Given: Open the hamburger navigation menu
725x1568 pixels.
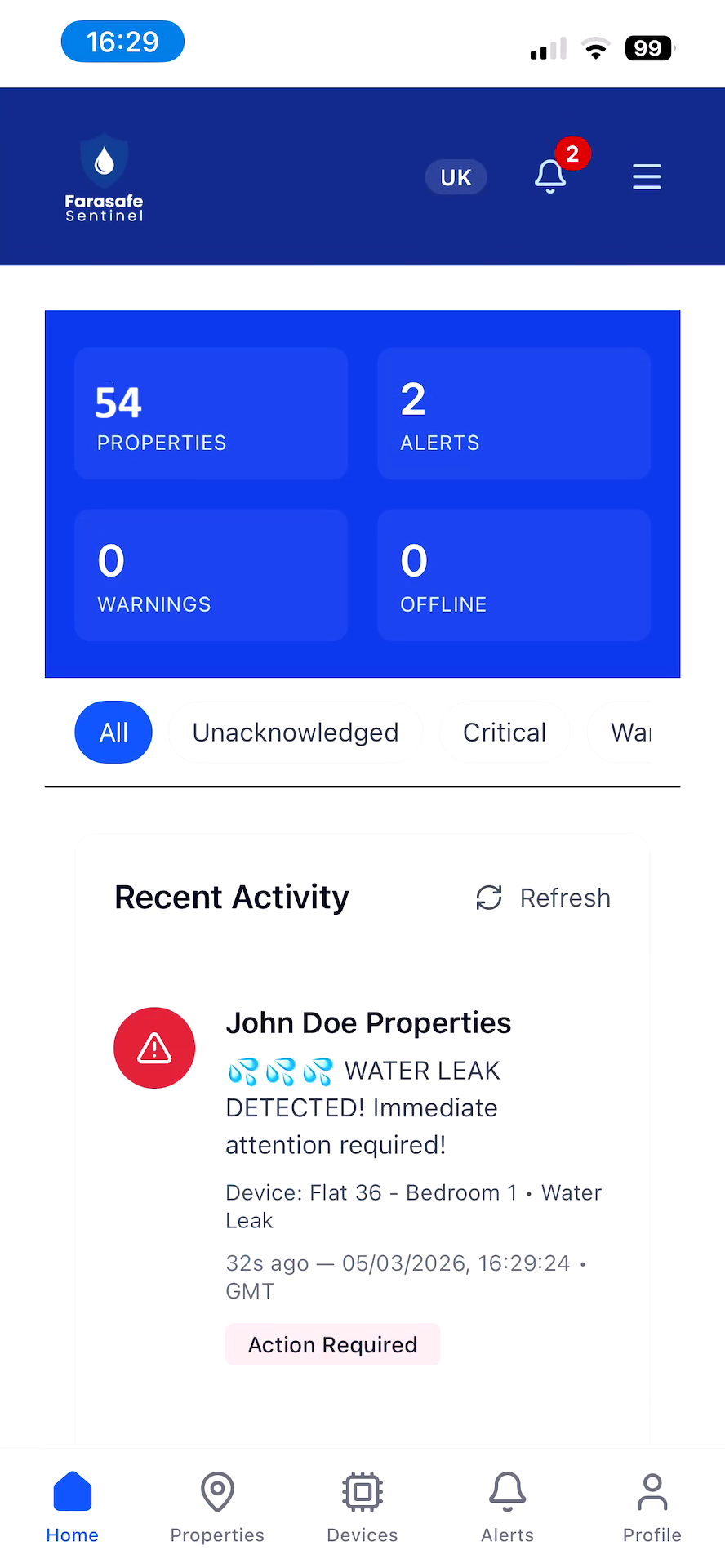Looking at the screenshot, I should [x=647, y=176].
